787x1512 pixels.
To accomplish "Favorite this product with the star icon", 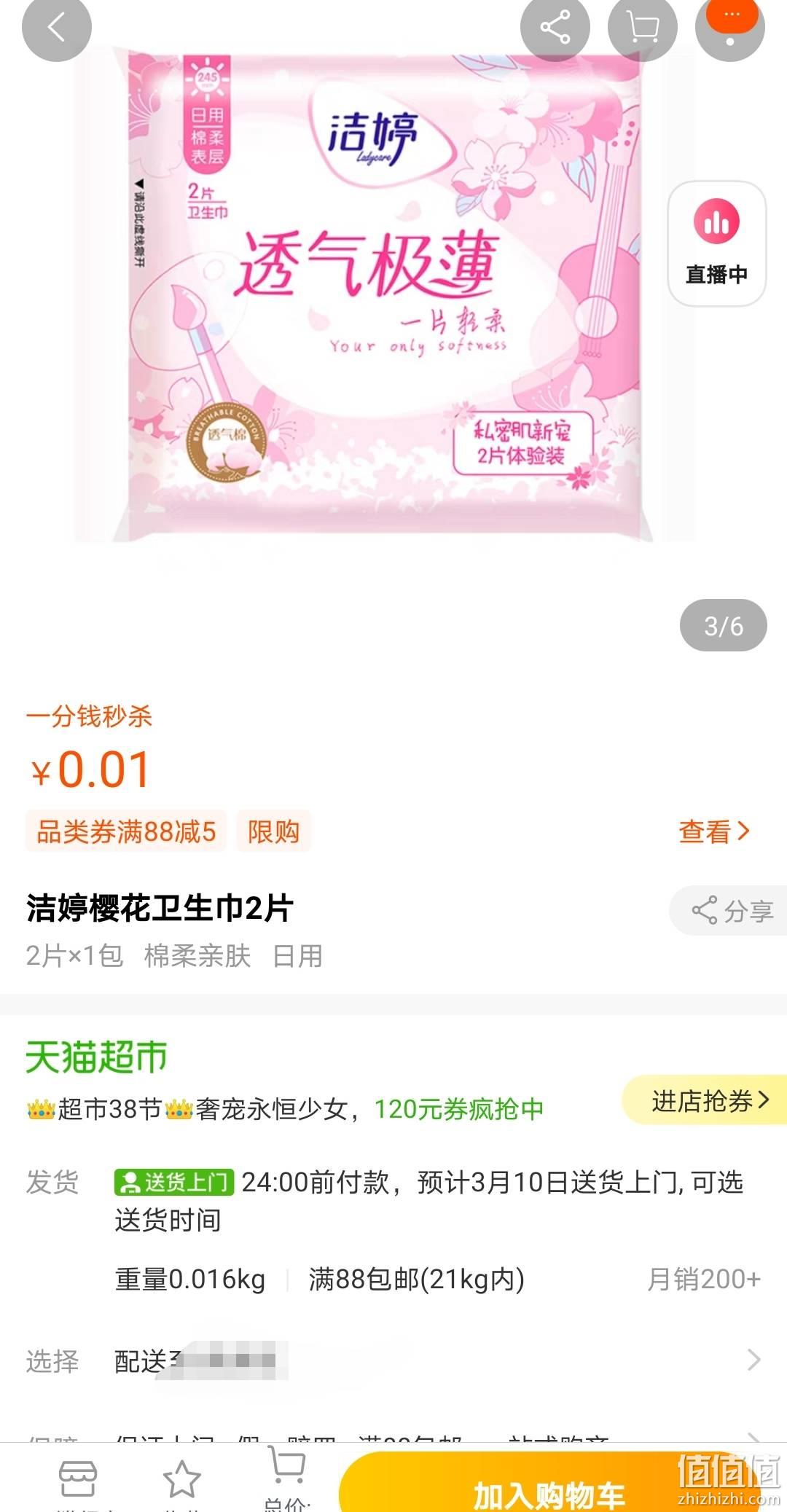I will [x=181, y=1479].
